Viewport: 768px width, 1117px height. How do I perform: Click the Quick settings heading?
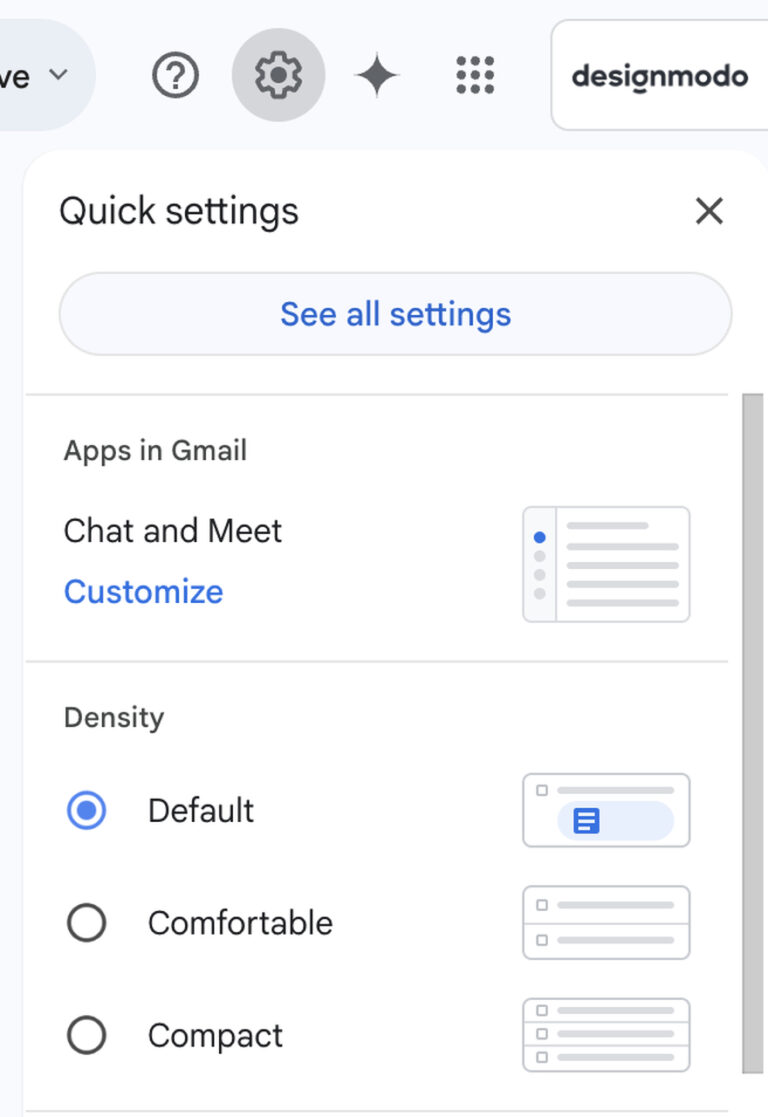click(181, 211)
